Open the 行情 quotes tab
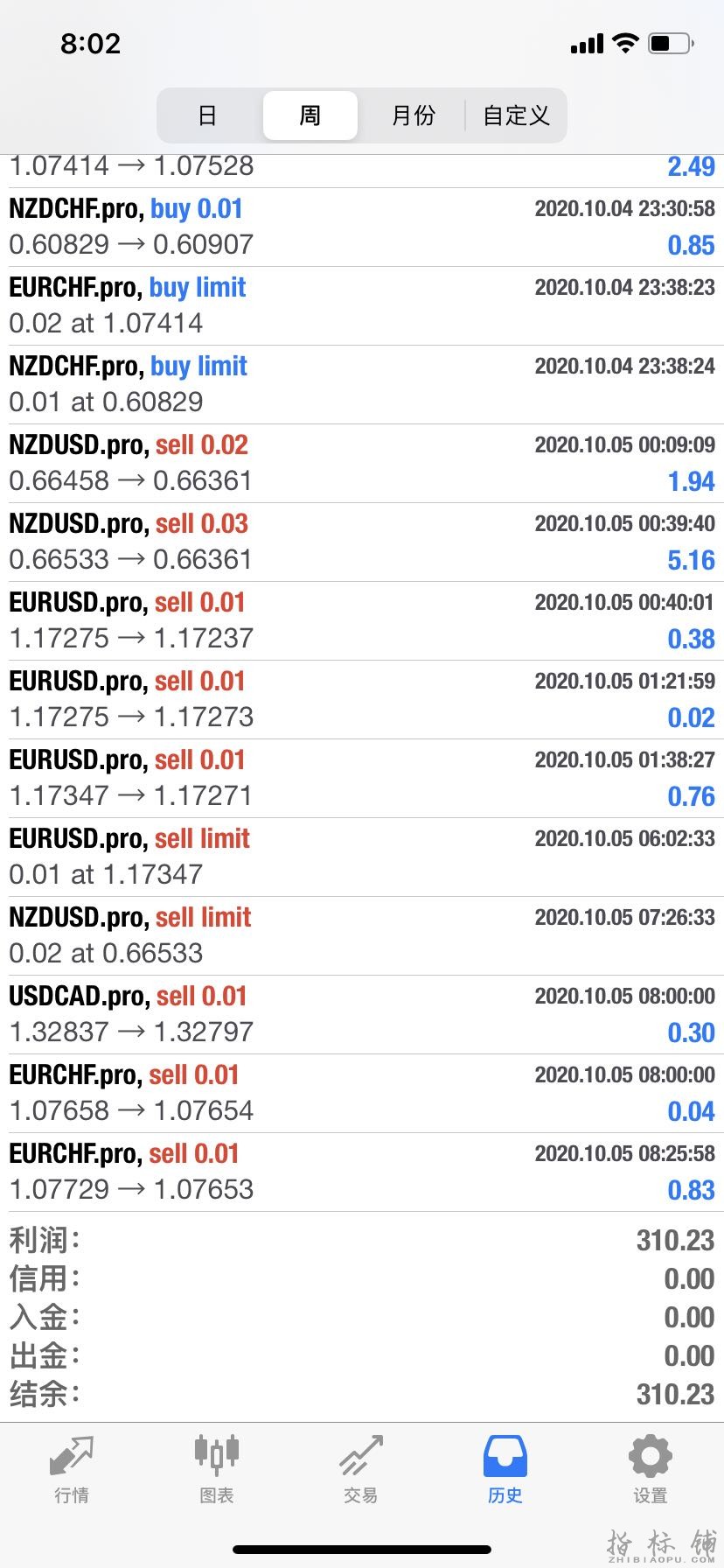The image size is (724, 1568). pyautogui.click(x=72, y=1470)
